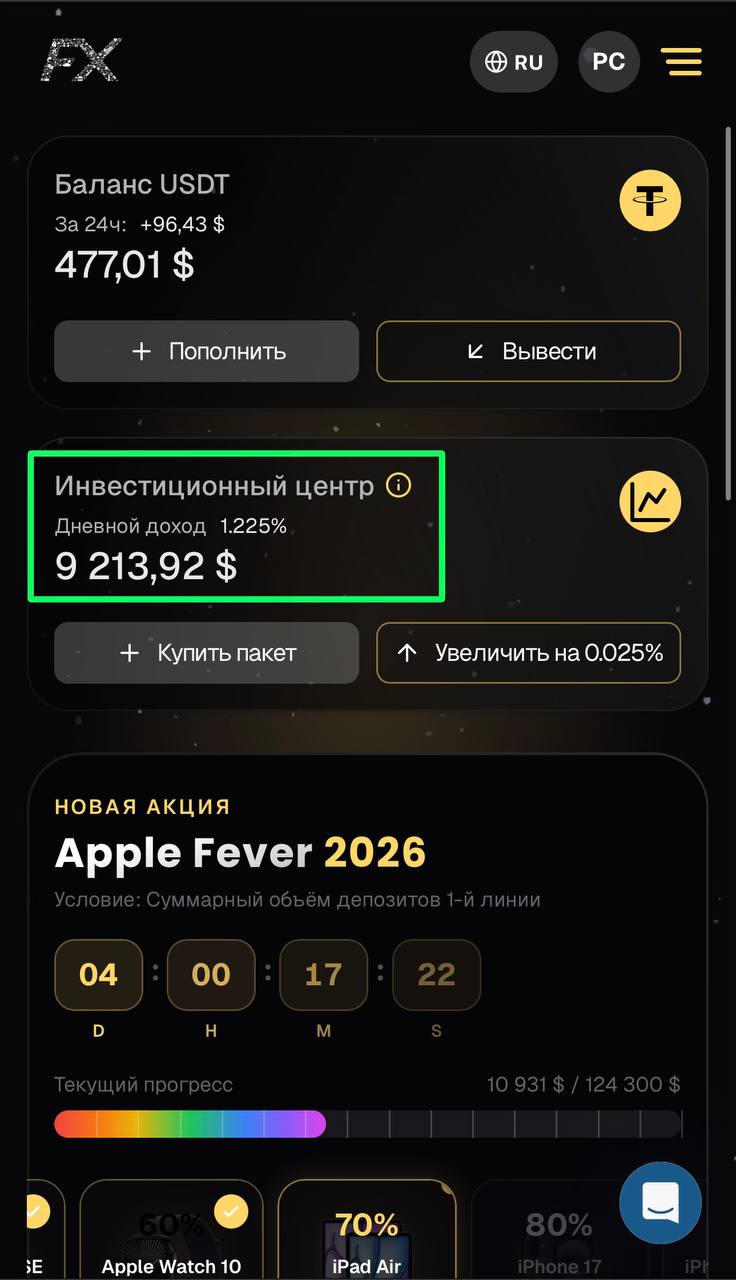Tap Увеличить на 0.025% button
Image resolution: width=736 pixels, height=1280 pixels.
[x=528, y=653]
